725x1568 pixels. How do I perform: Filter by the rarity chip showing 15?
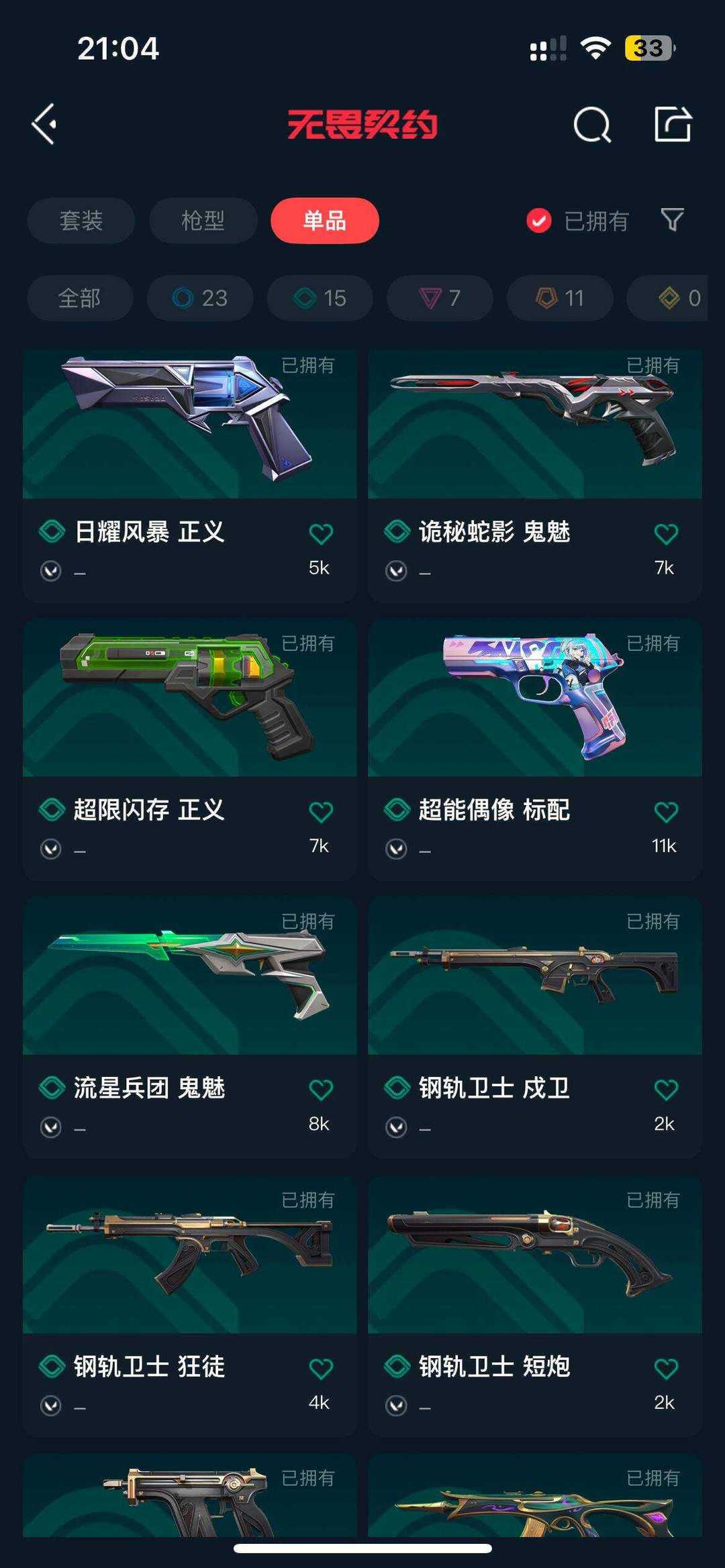320,298
